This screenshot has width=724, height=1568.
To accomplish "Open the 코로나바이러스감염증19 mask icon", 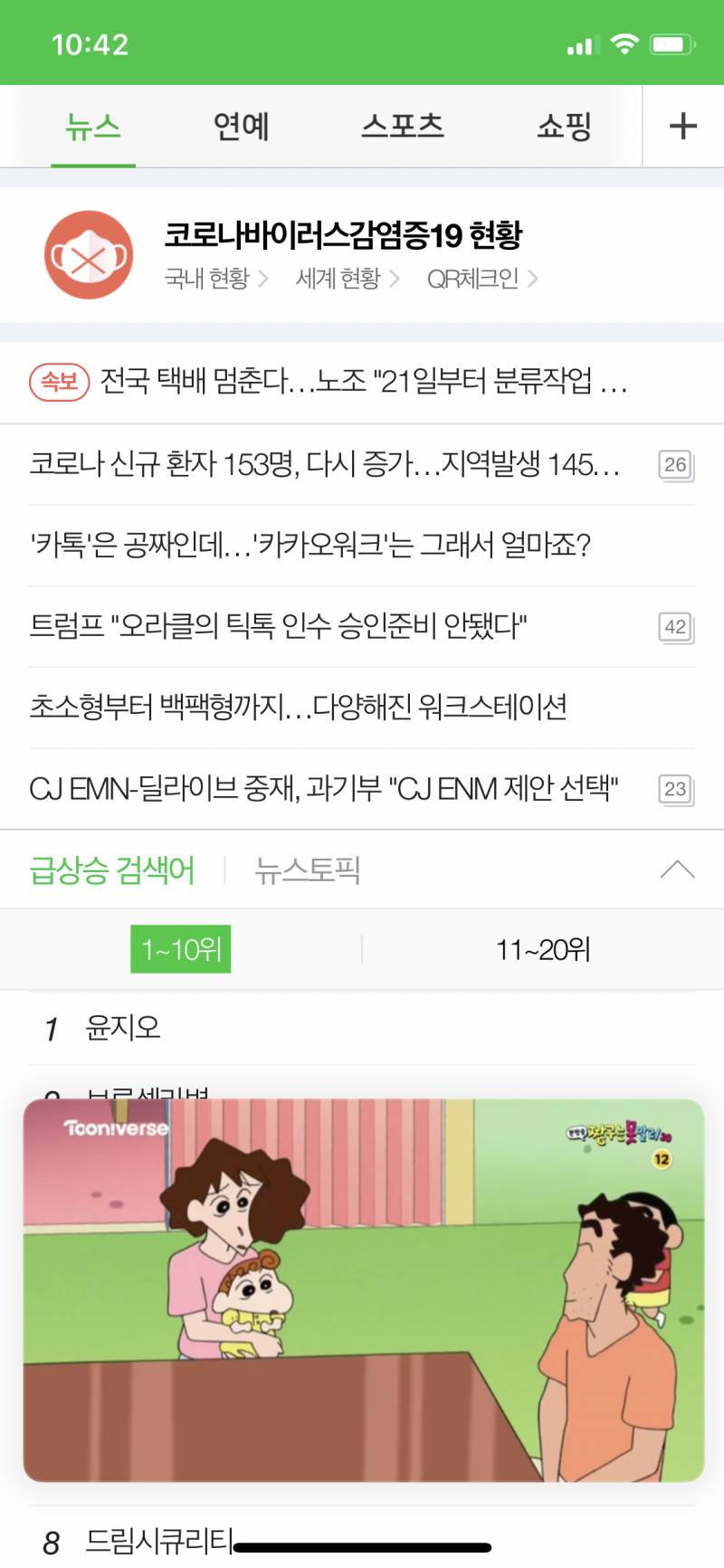I will point(87,254).
